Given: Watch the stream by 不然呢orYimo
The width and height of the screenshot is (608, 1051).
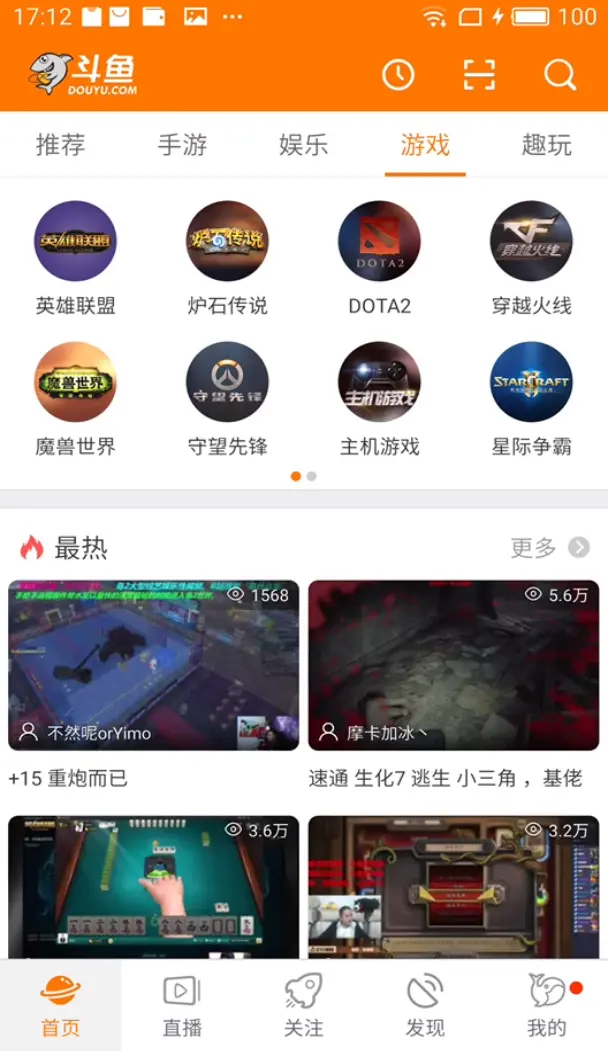Looking at the screenshot, I should coord(153,665).
